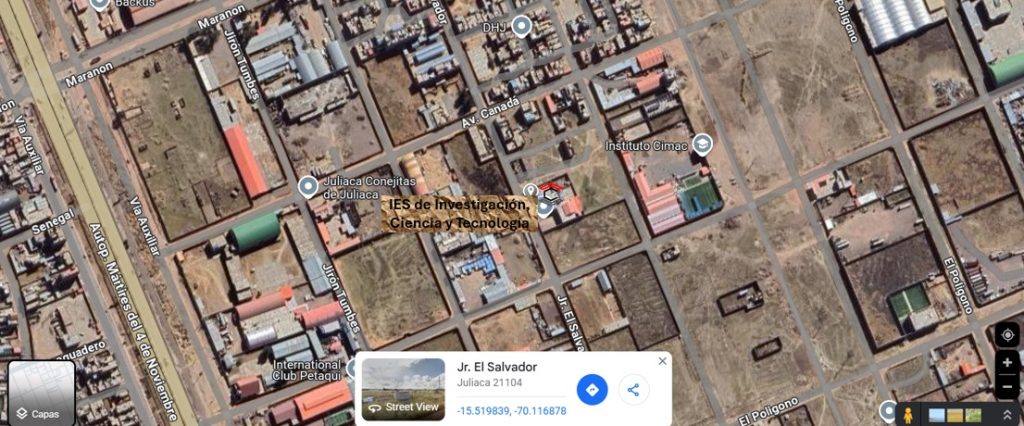The image size is (1024, 426).
Task: Open the Capas layers switcher
Action: (41, 393)
